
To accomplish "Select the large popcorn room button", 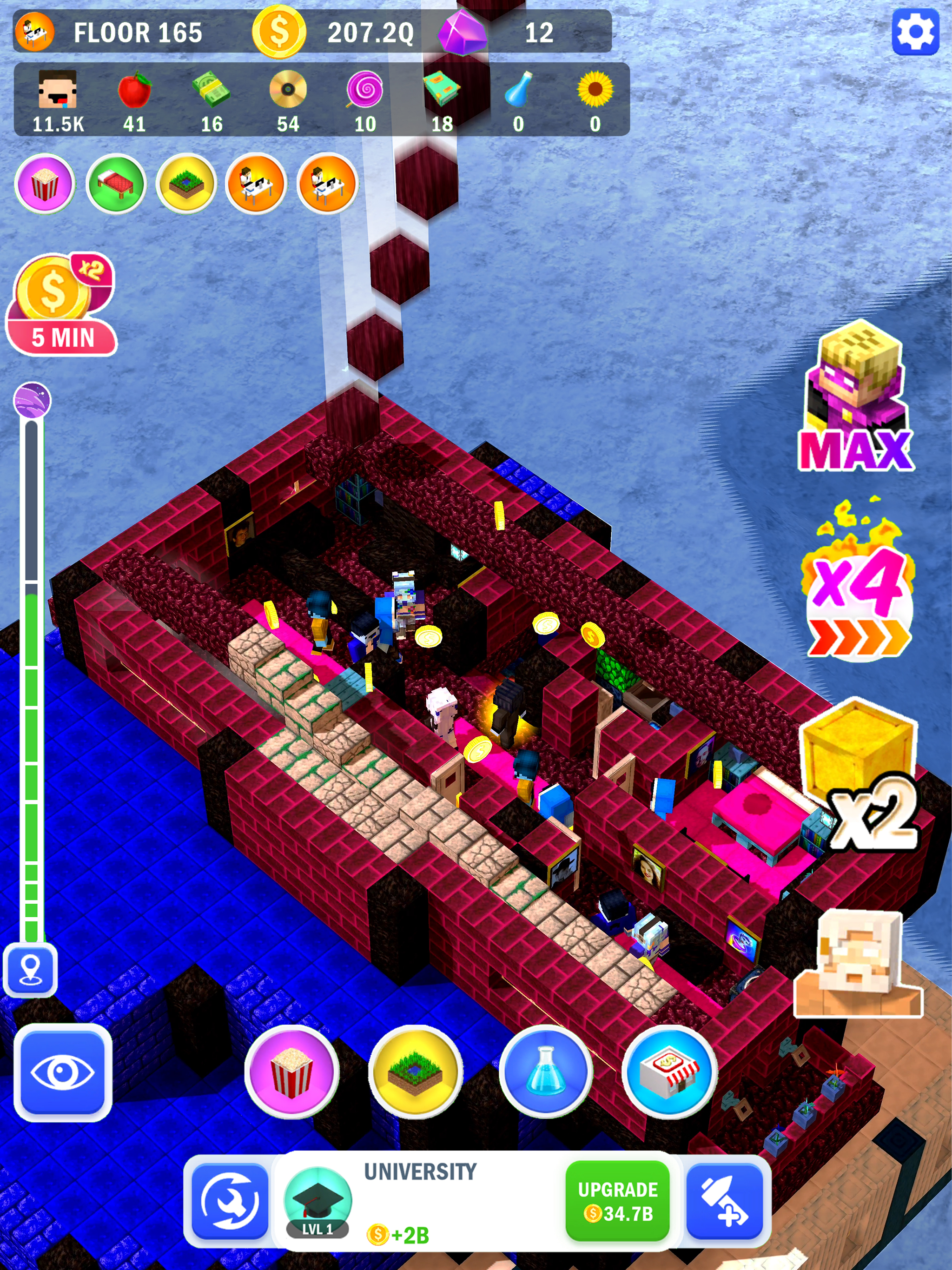I will click(291, 1072).
